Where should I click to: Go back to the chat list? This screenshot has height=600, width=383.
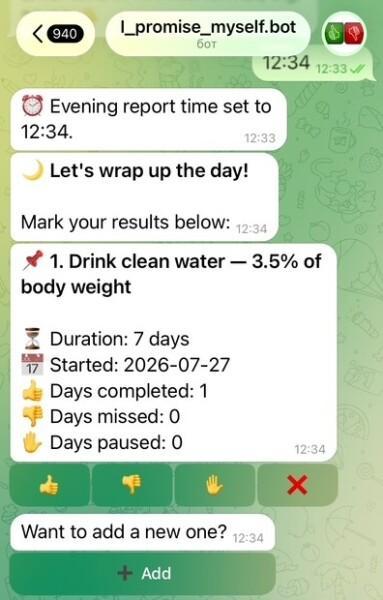click(55, 34)
